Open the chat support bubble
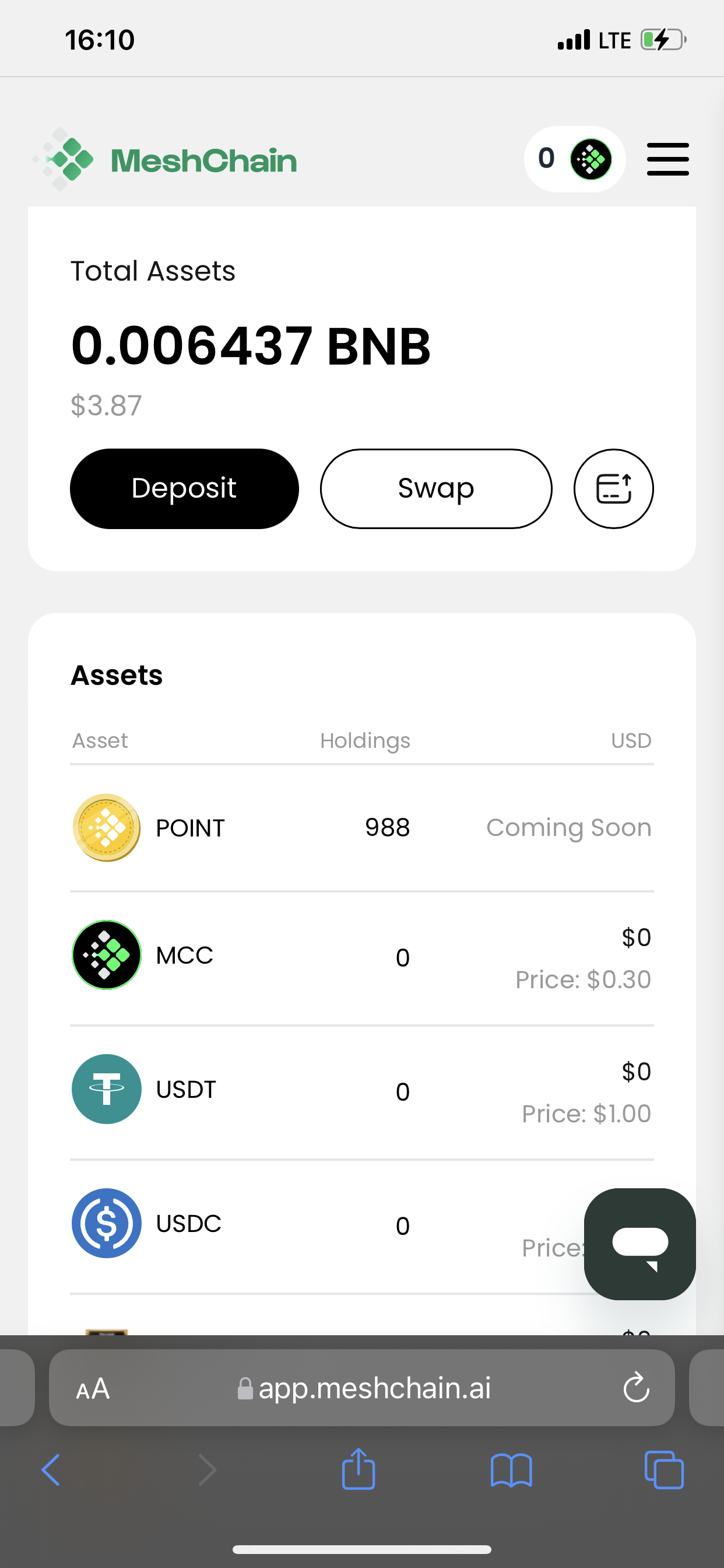 click(x=639, y=1244)
